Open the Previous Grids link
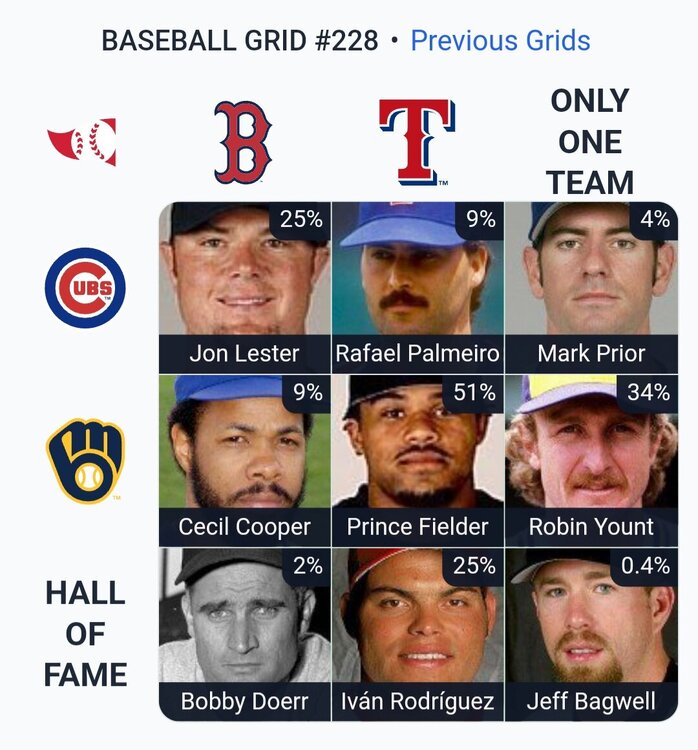Screen dimensions: 698x750 500,41
